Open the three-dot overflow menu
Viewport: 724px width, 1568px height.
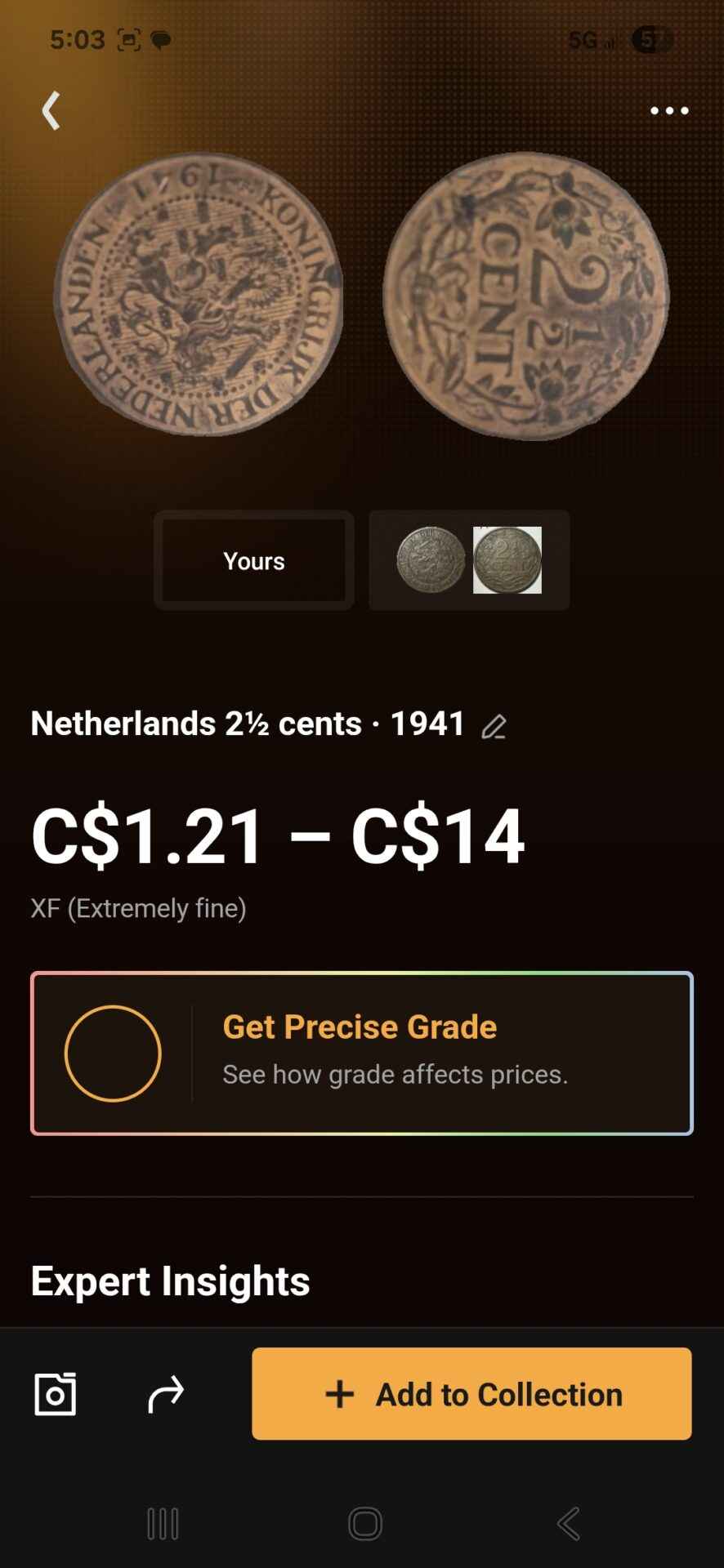click(x=669, y=110)
